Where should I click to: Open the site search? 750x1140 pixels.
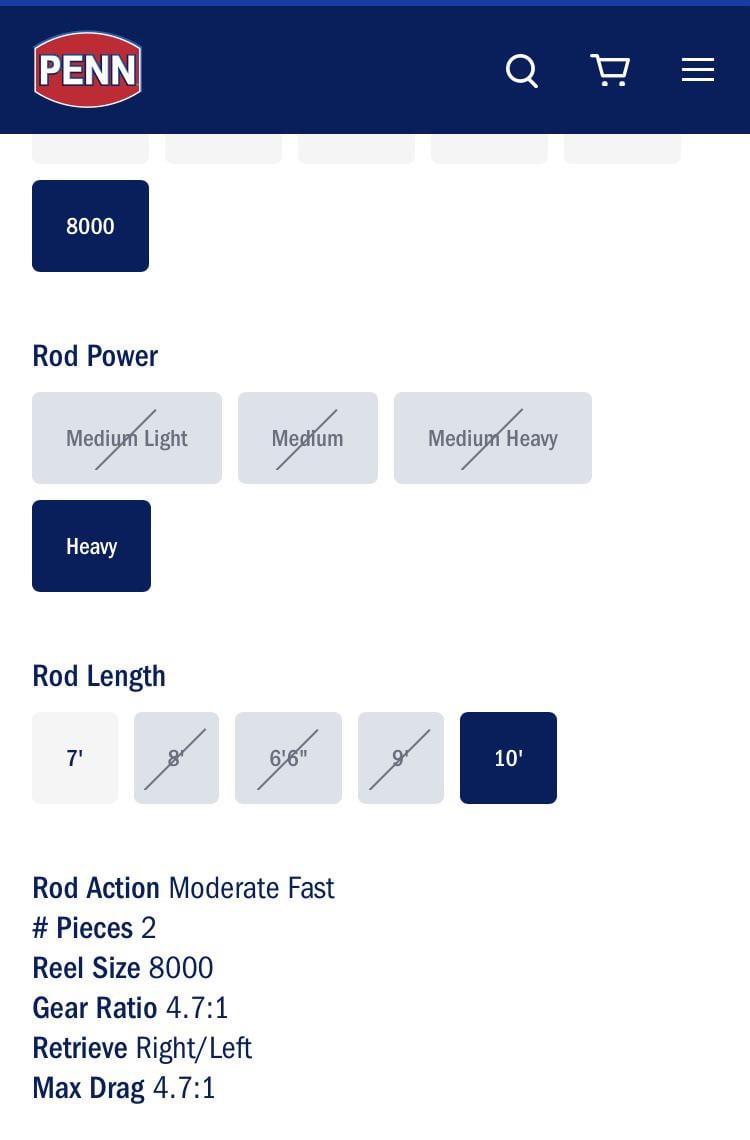(521, 71)
